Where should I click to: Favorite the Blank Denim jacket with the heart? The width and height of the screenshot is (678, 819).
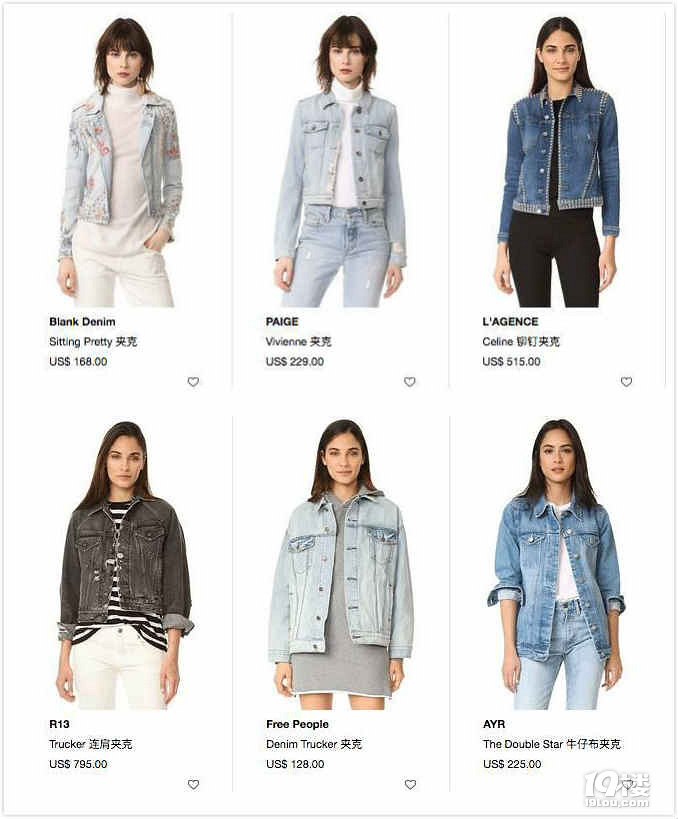(x=193, y=382)
